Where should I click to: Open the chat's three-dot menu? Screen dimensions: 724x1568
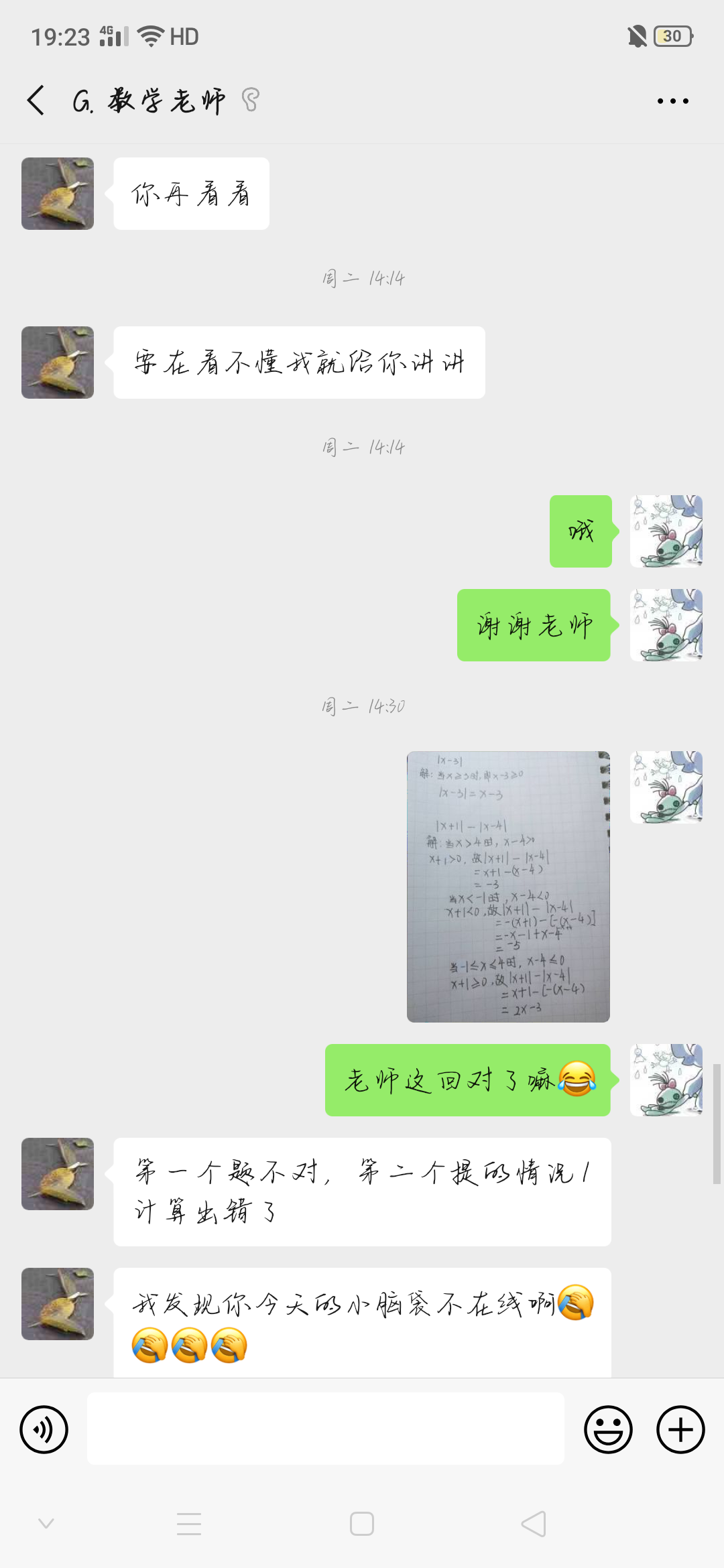click(672, 101)
